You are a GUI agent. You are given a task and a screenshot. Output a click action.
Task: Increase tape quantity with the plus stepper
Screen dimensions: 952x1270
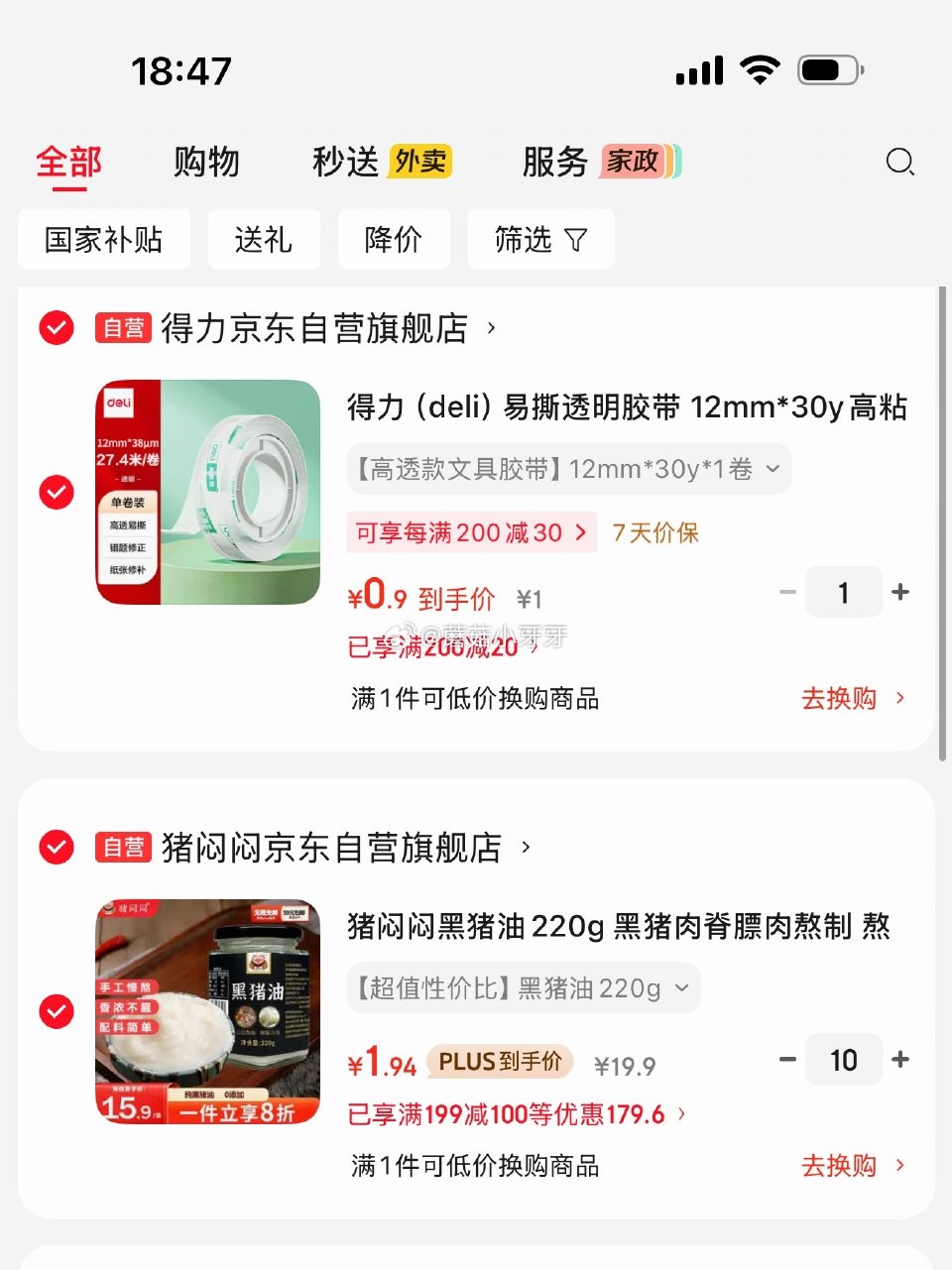899,592
